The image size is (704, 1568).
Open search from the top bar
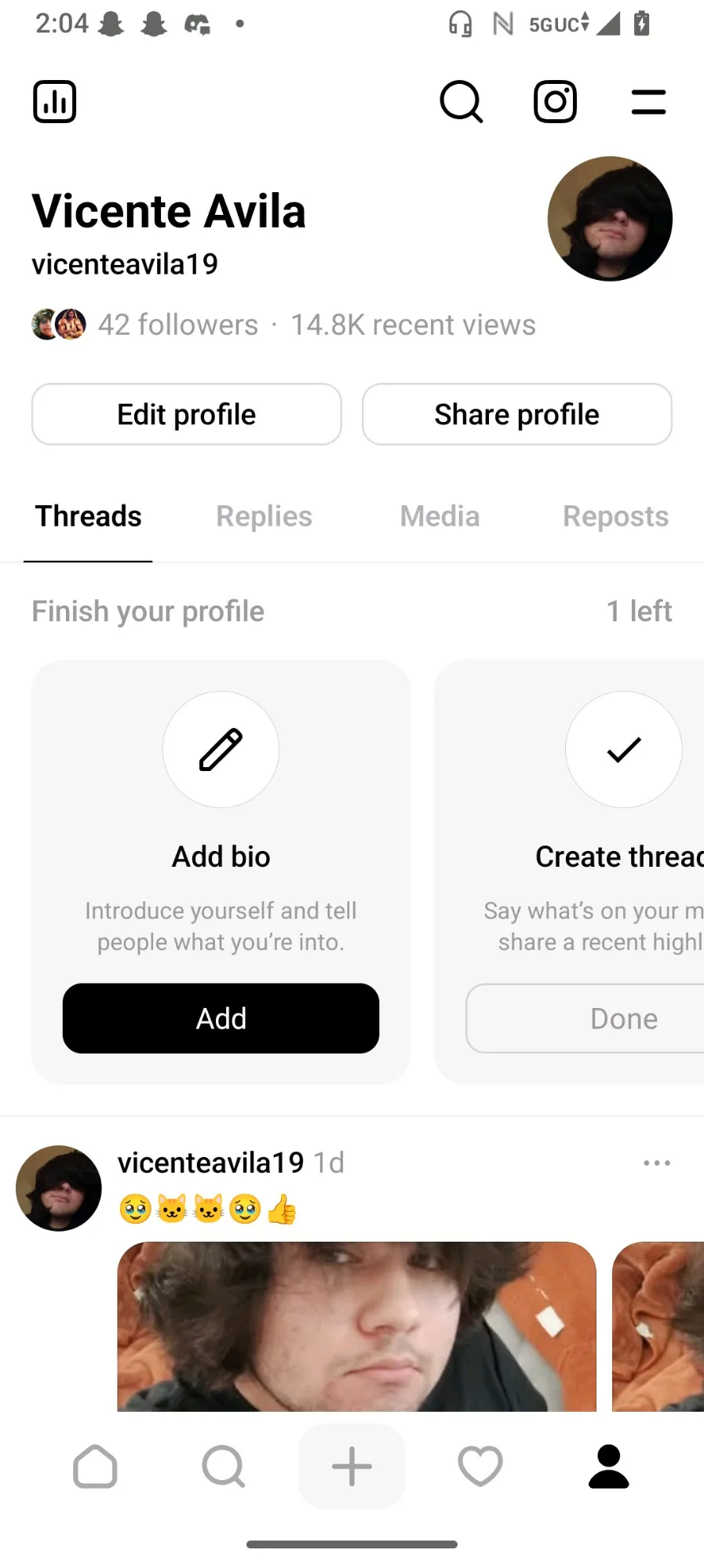tap(461, 102)
